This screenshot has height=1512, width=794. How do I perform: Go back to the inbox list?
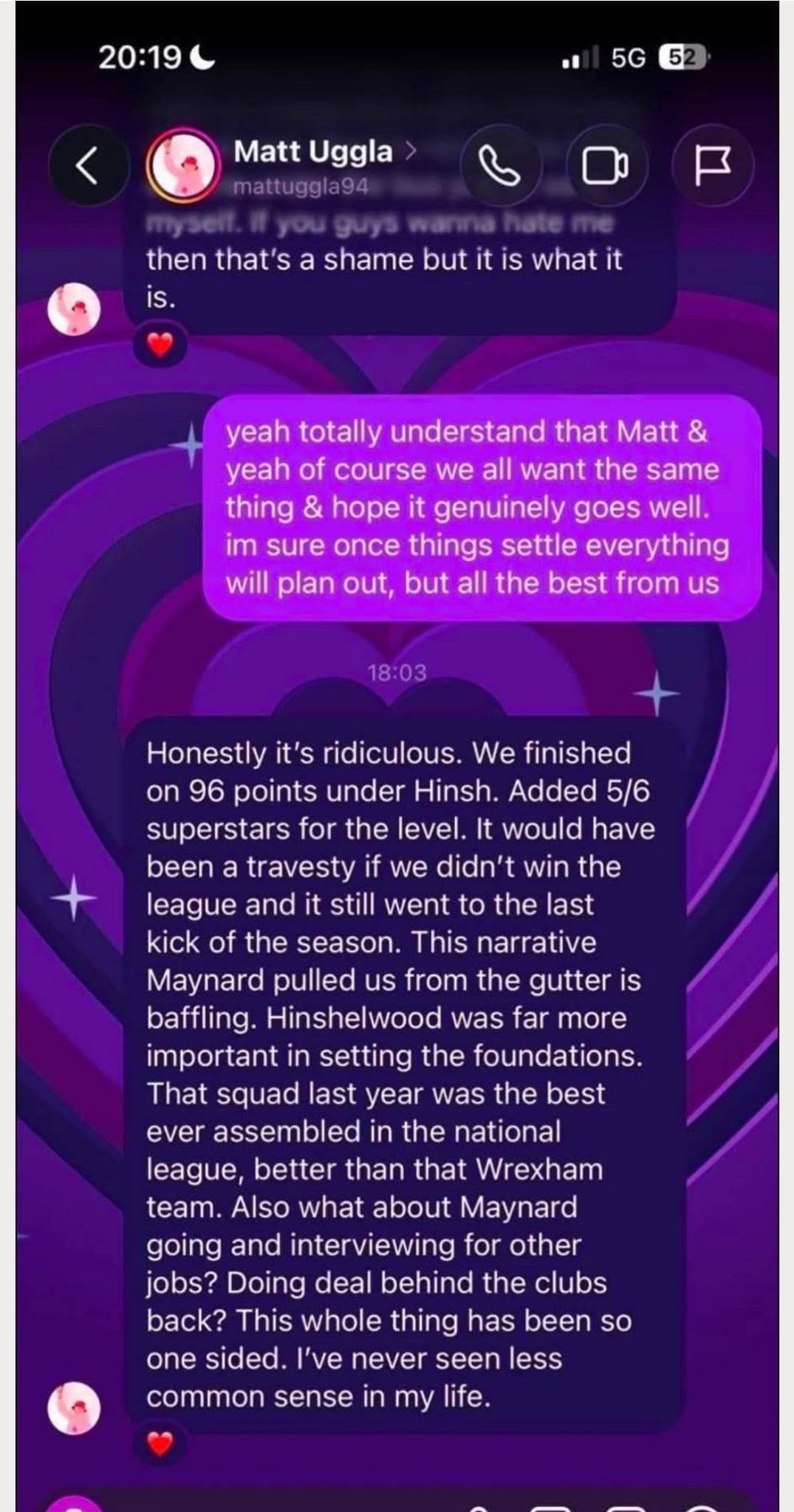[x=88, y=165]
